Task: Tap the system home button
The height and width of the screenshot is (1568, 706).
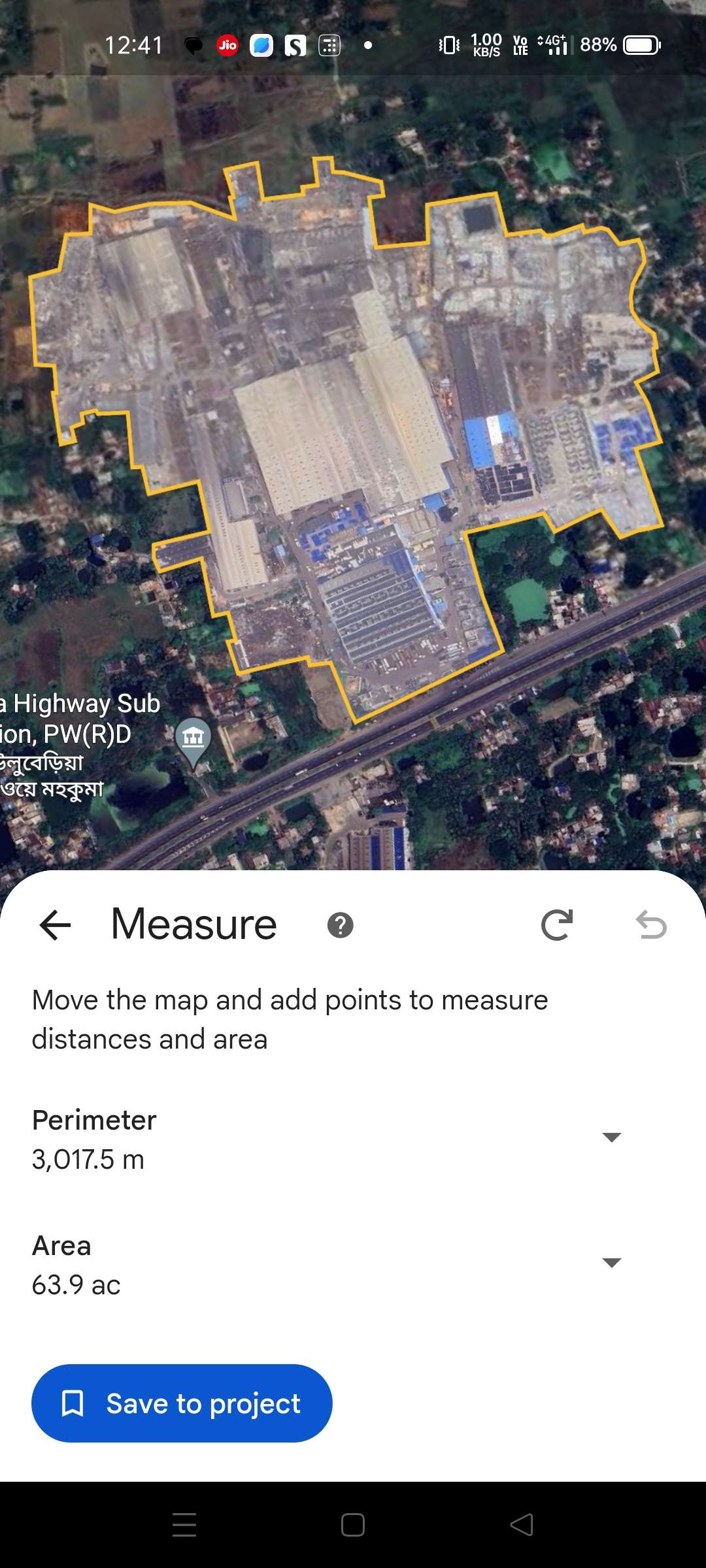Action: tap(353, 1525)
